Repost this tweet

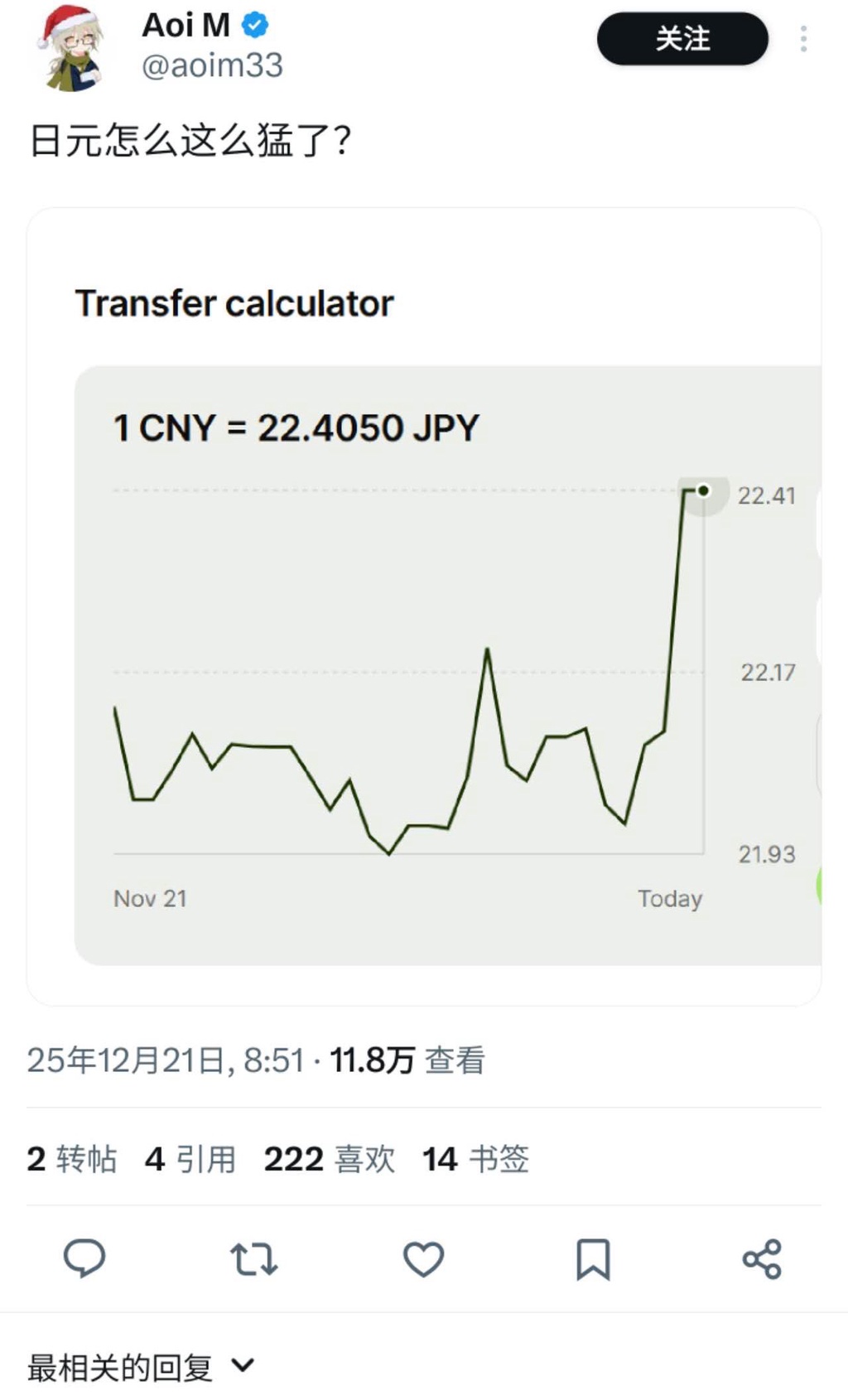[x=253, y=1258]
